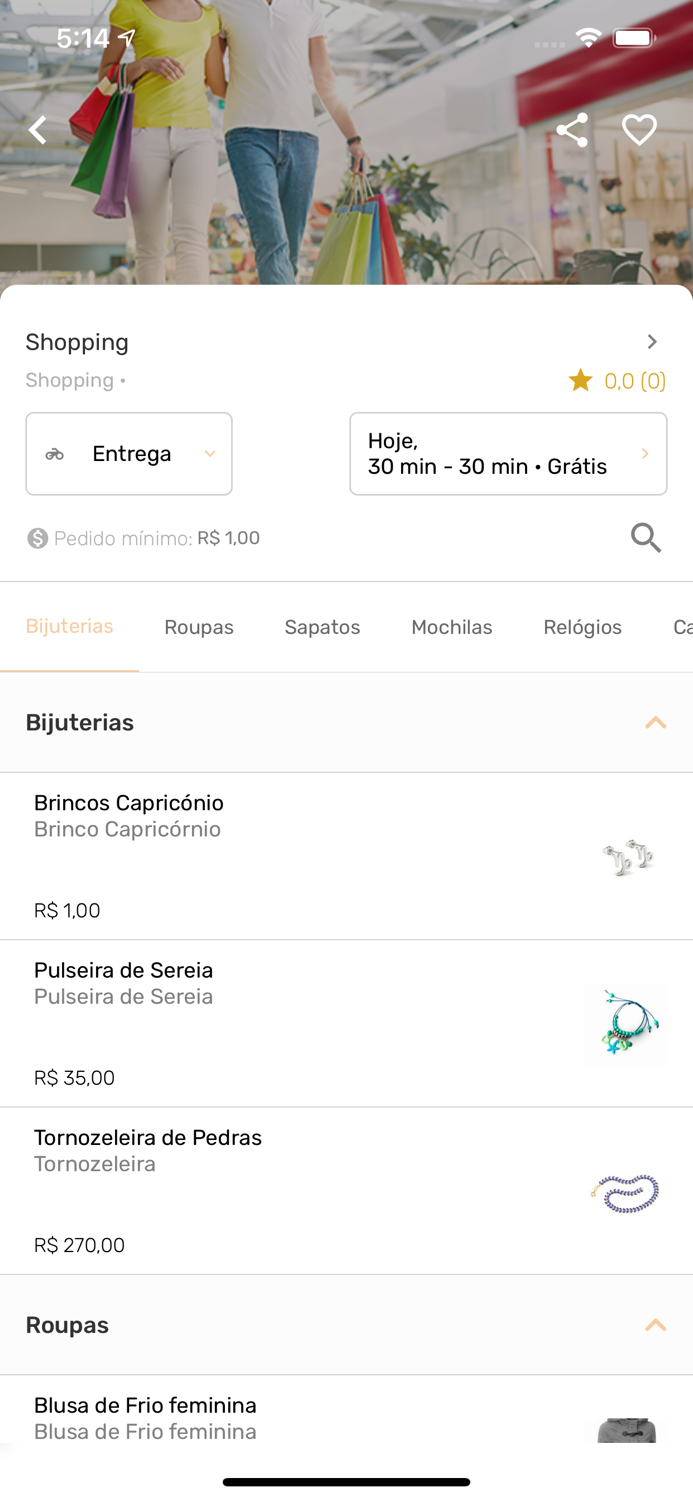The image size is (693, 1500).
Task: Go back using the back arrow
Action: [x=38, y=130]
